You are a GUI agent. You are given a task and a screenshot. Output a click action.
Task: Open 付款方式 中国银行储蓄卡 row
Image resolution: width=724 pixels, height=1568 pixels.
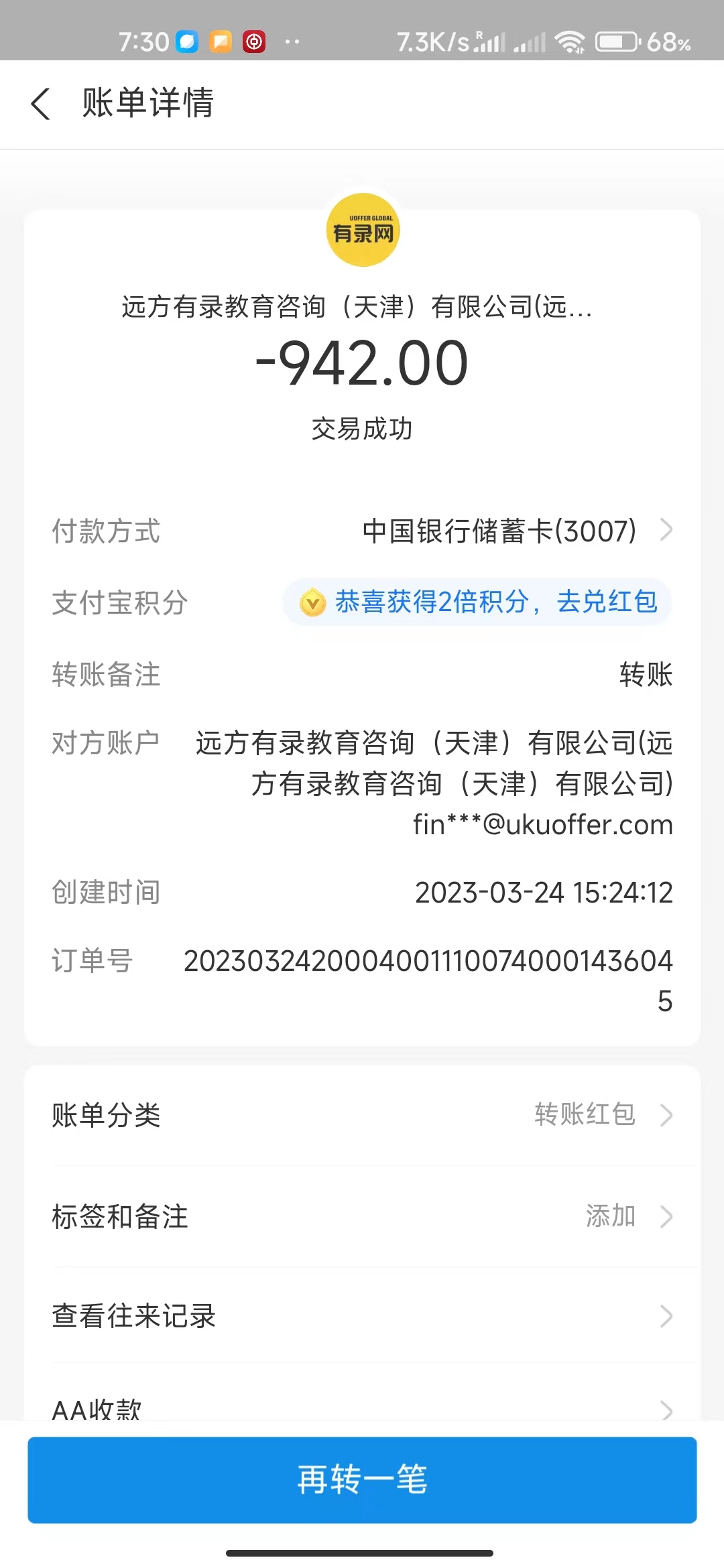tap(515, 531)
